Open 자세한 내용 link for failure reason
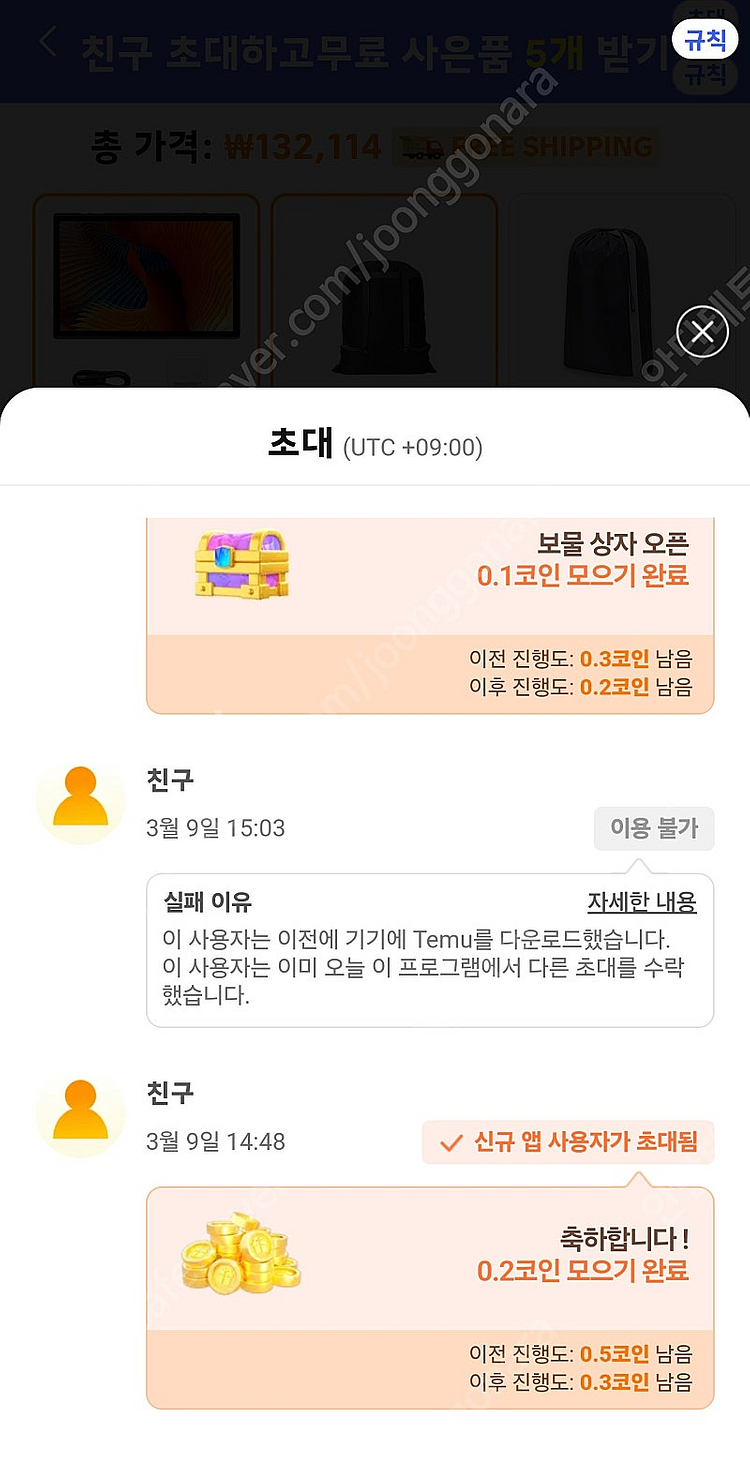Viewport: 750px width, 1478px height. point(641,902)
